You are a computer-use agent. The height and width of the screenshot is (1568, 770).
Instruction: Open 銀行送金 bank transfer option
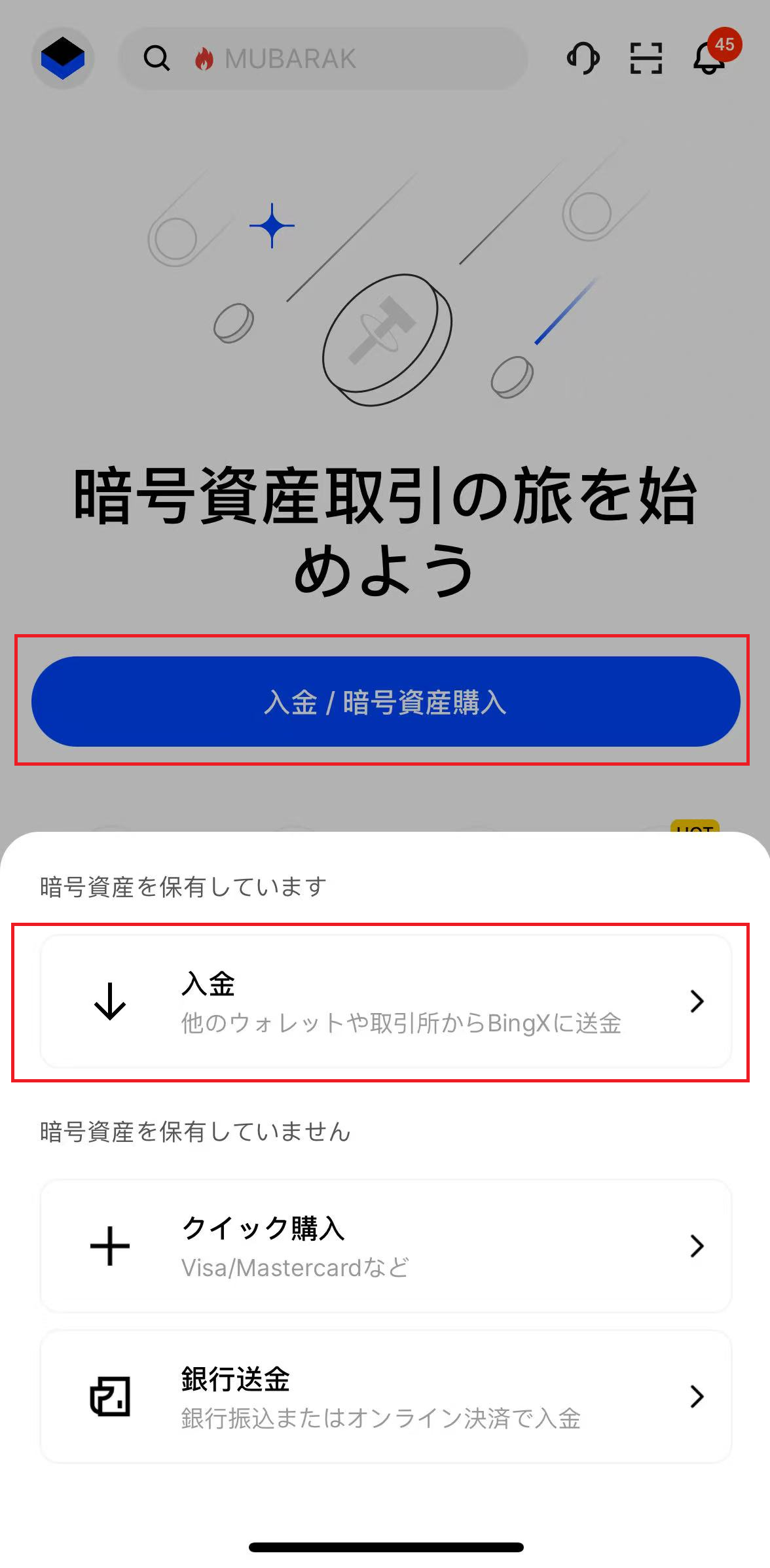(x=385, y=1397)
